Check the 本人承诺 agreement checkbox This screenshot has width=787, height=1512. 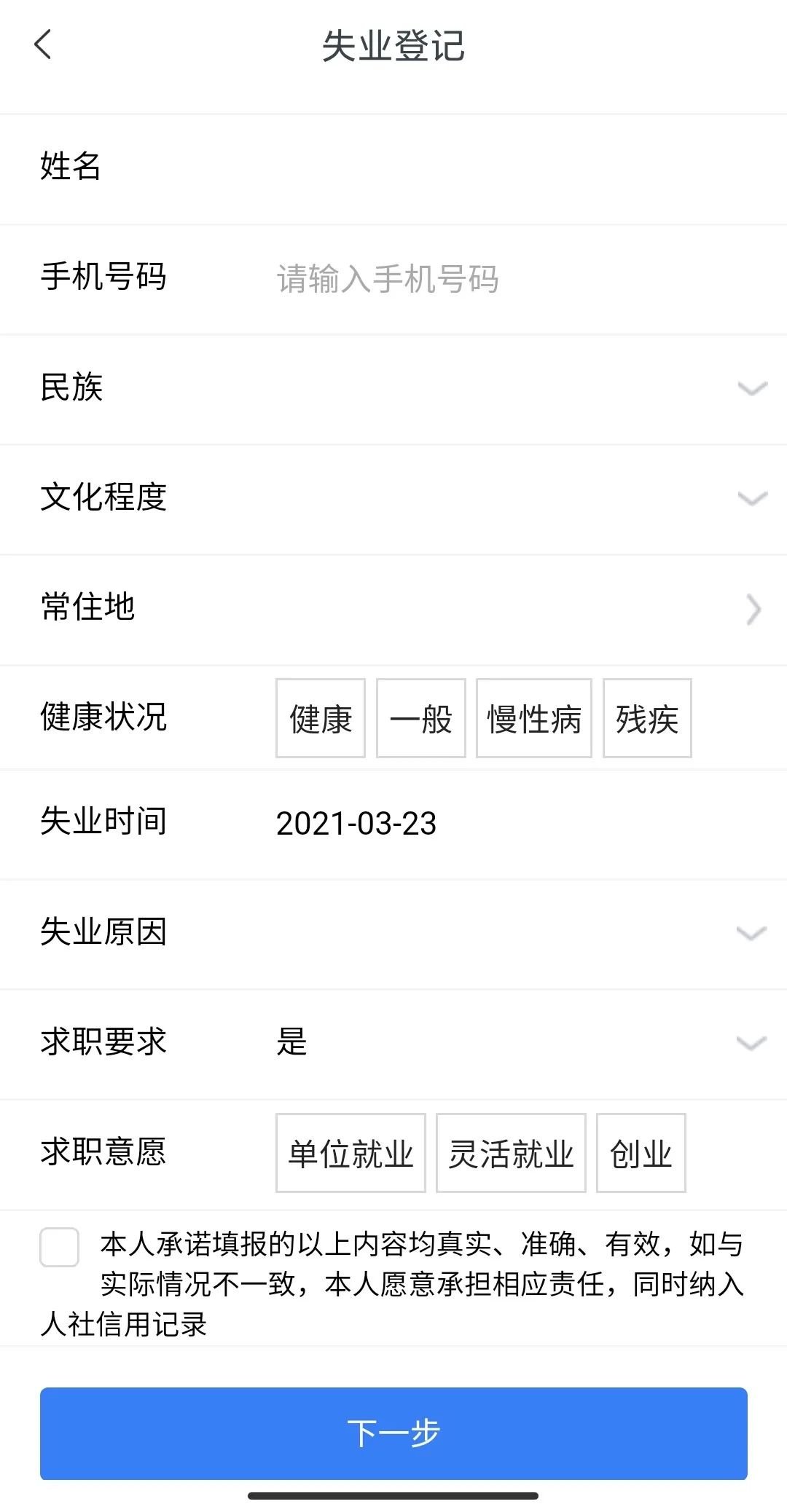point(60,1247)
